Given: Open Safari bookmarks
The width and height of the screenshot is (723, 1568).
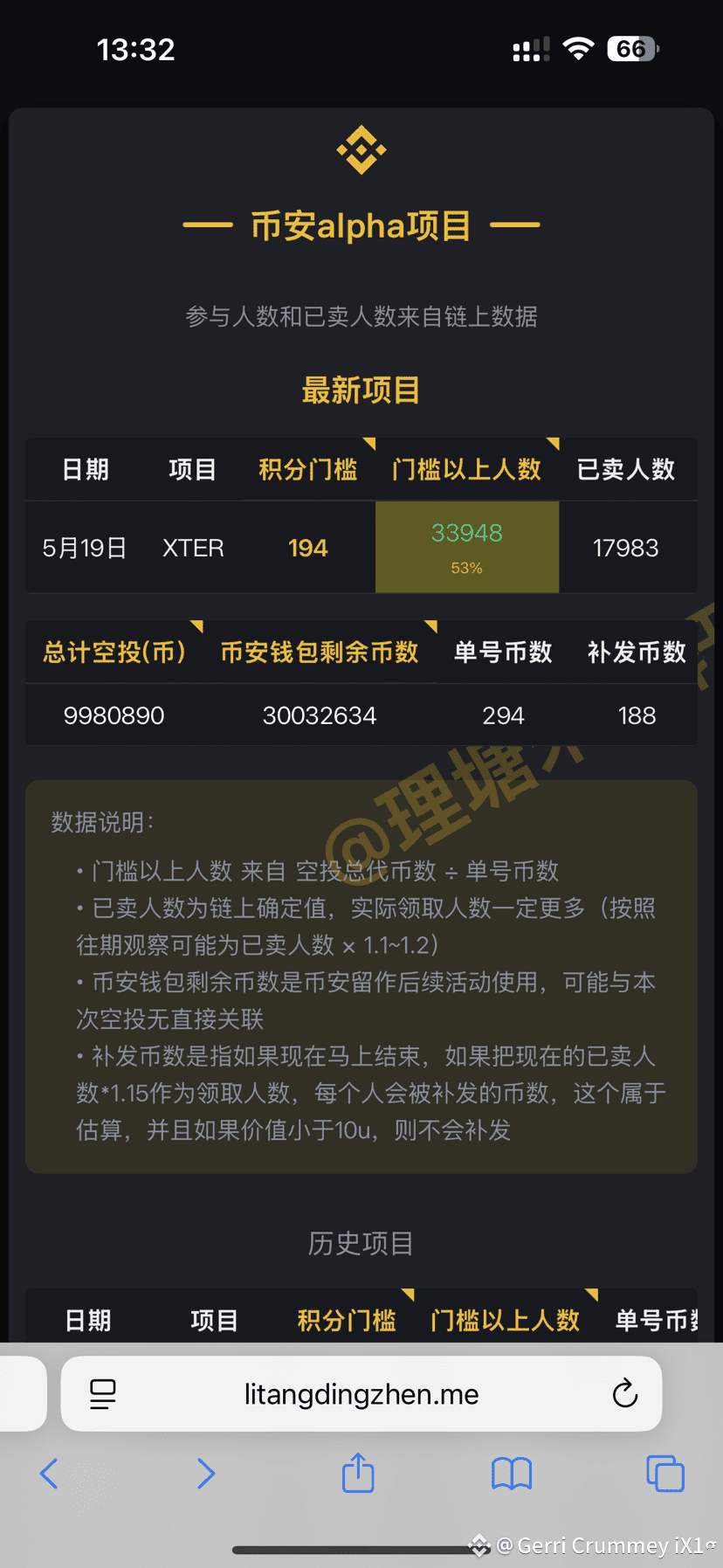Looking at the screenshot, I should pyautogui.click(x=512, y=1474).
